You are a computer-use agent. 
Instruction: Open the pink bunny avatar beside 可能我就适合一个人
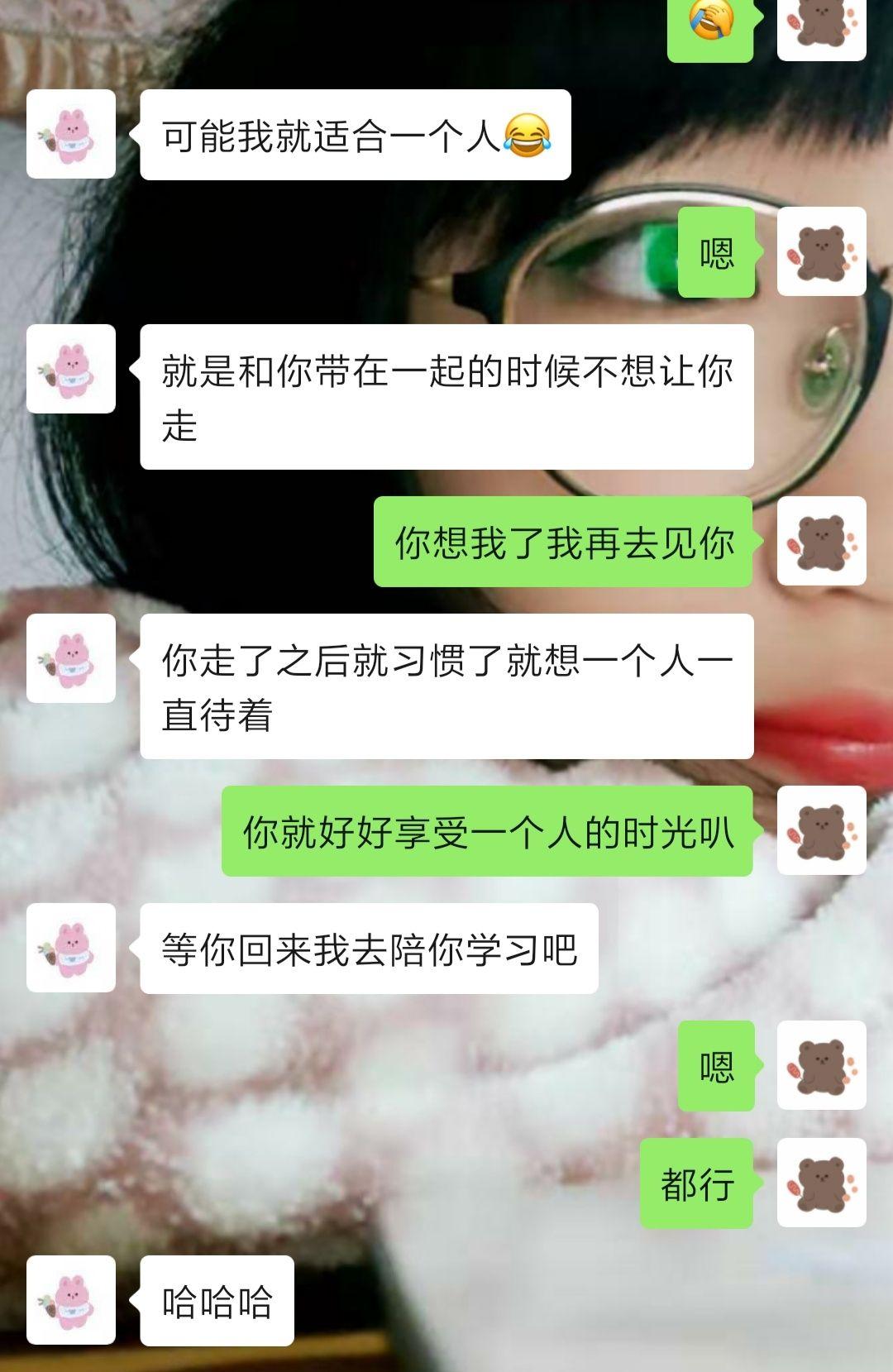pos(71,134)
